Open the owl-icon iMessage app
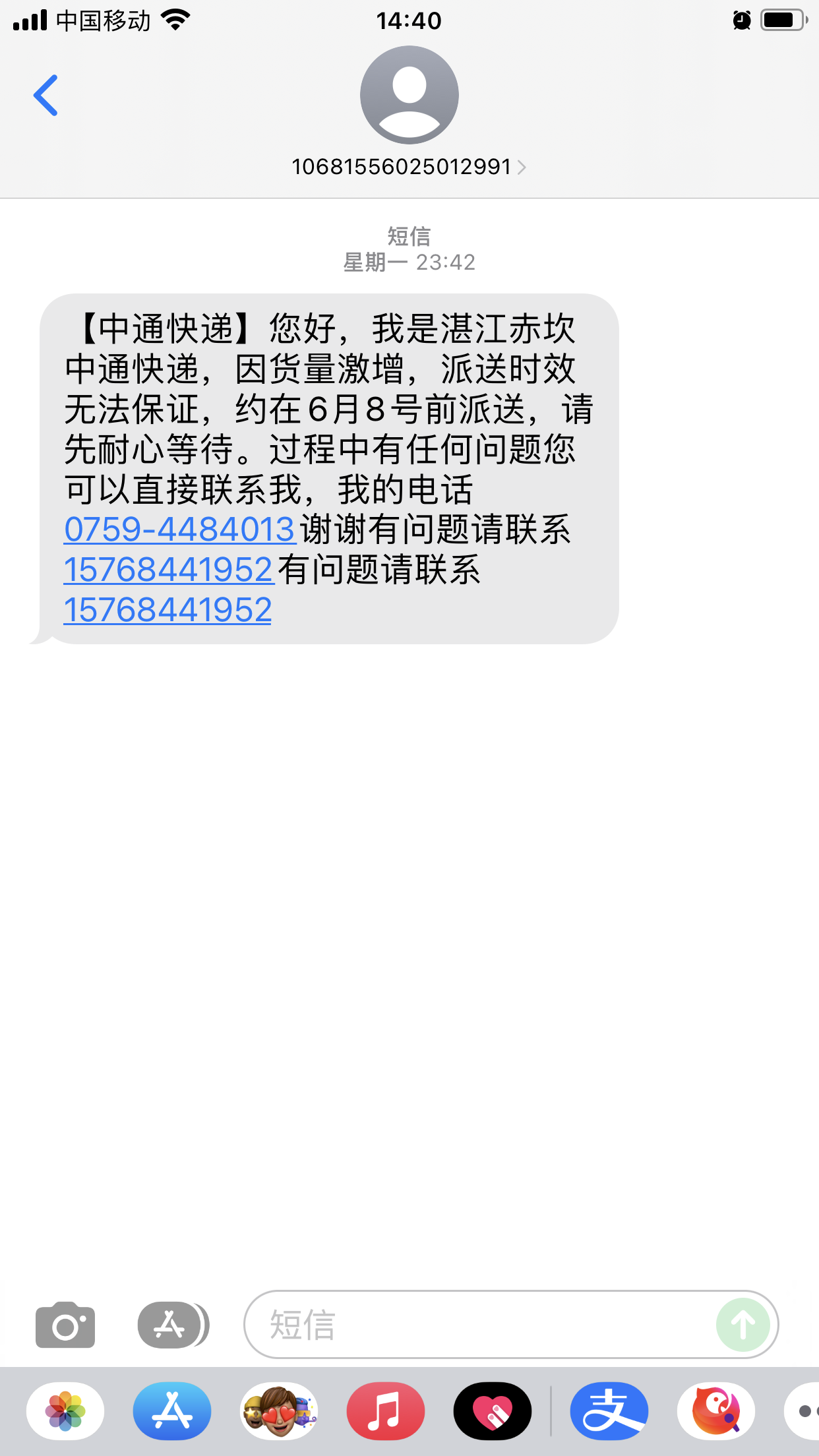 point(716,1410)
